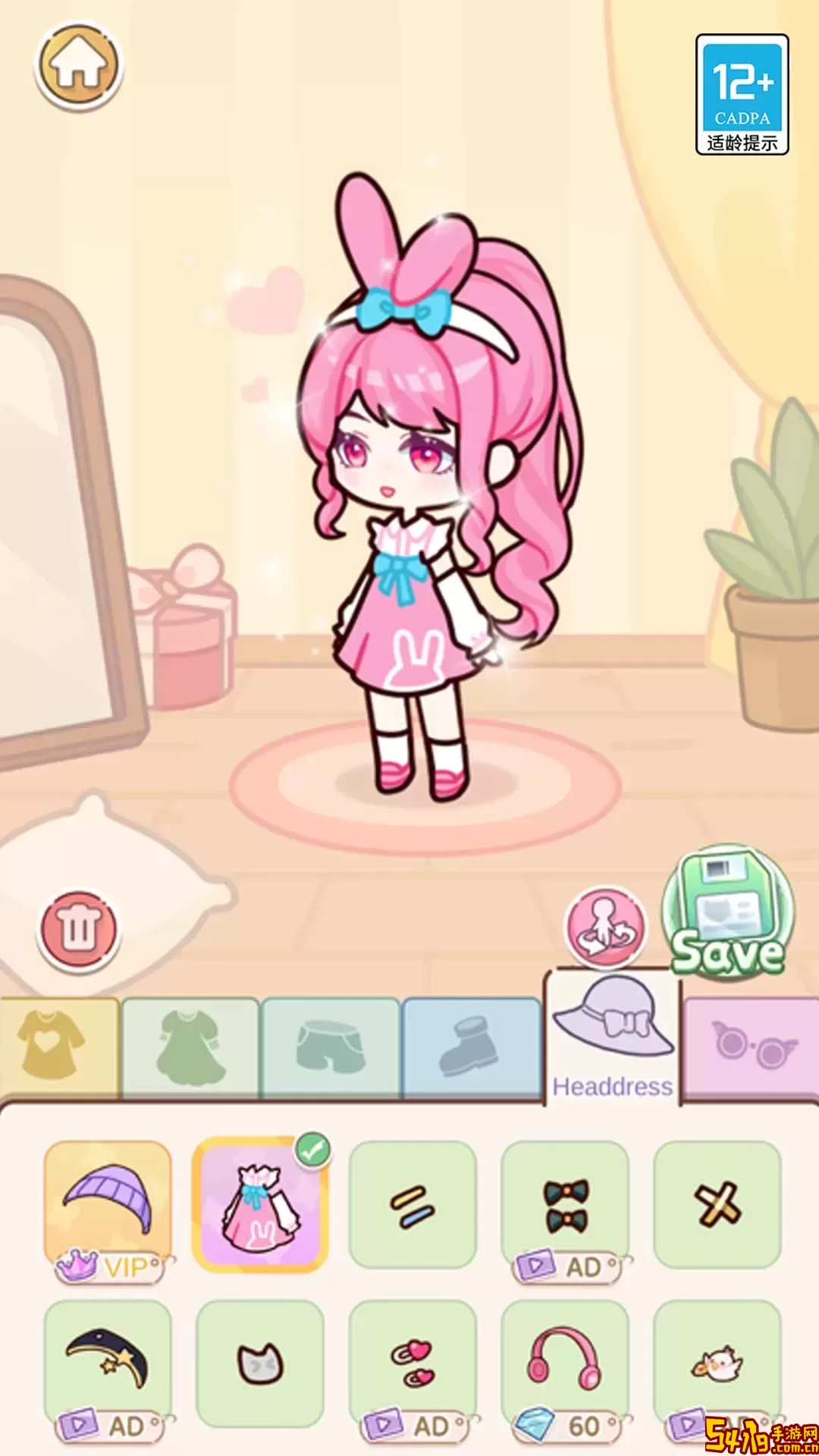Image resolution: width=819 pixels, height=1456 pixels.
Task: Go to the home screen
Action: point(79,66)
